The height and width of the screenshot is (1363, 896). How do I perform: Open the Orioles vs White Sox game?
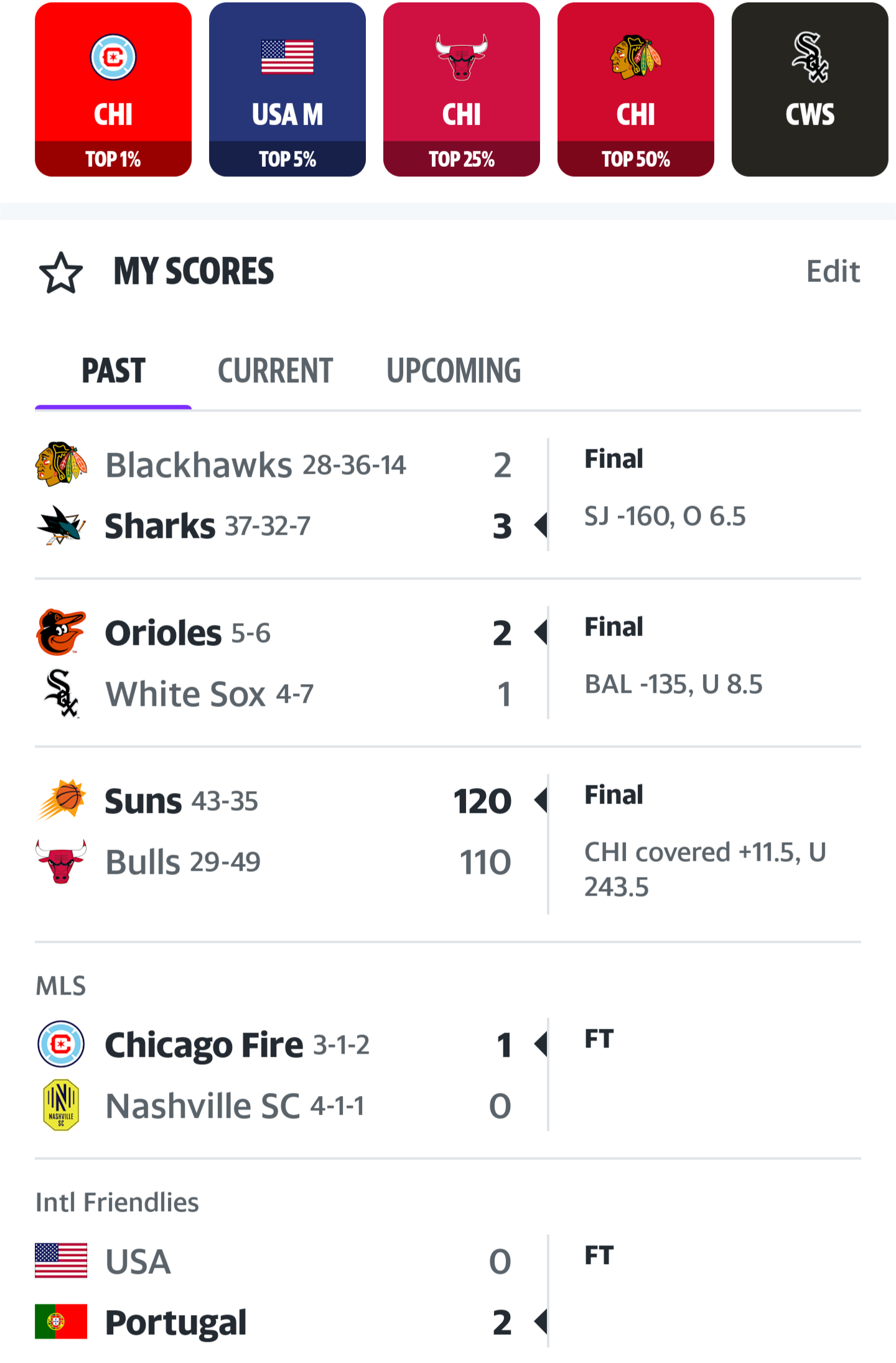click(x=448, y=663)
